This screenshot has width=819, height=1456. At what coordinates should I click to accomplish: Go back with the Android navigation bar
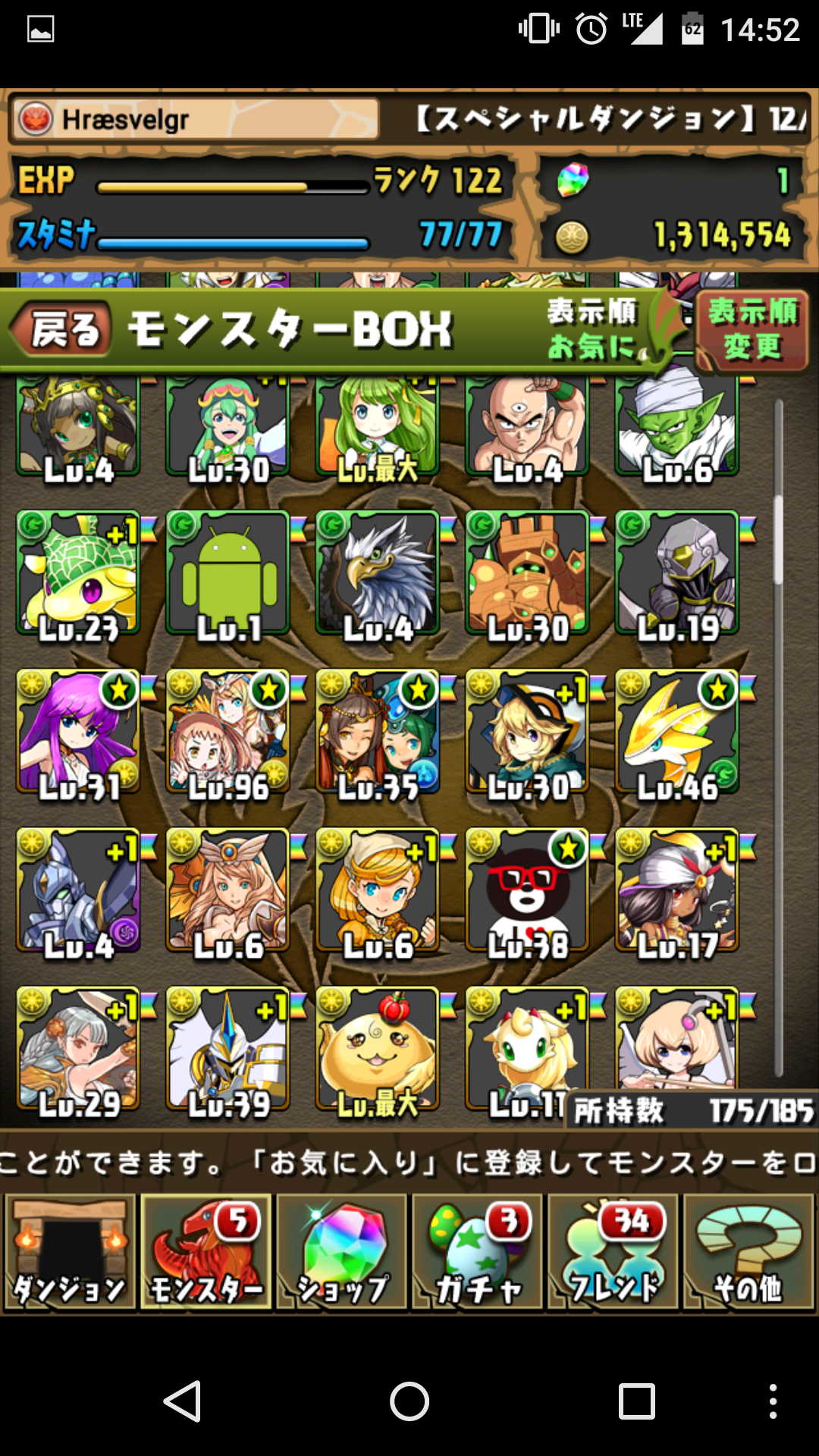tap(183, 1401)
